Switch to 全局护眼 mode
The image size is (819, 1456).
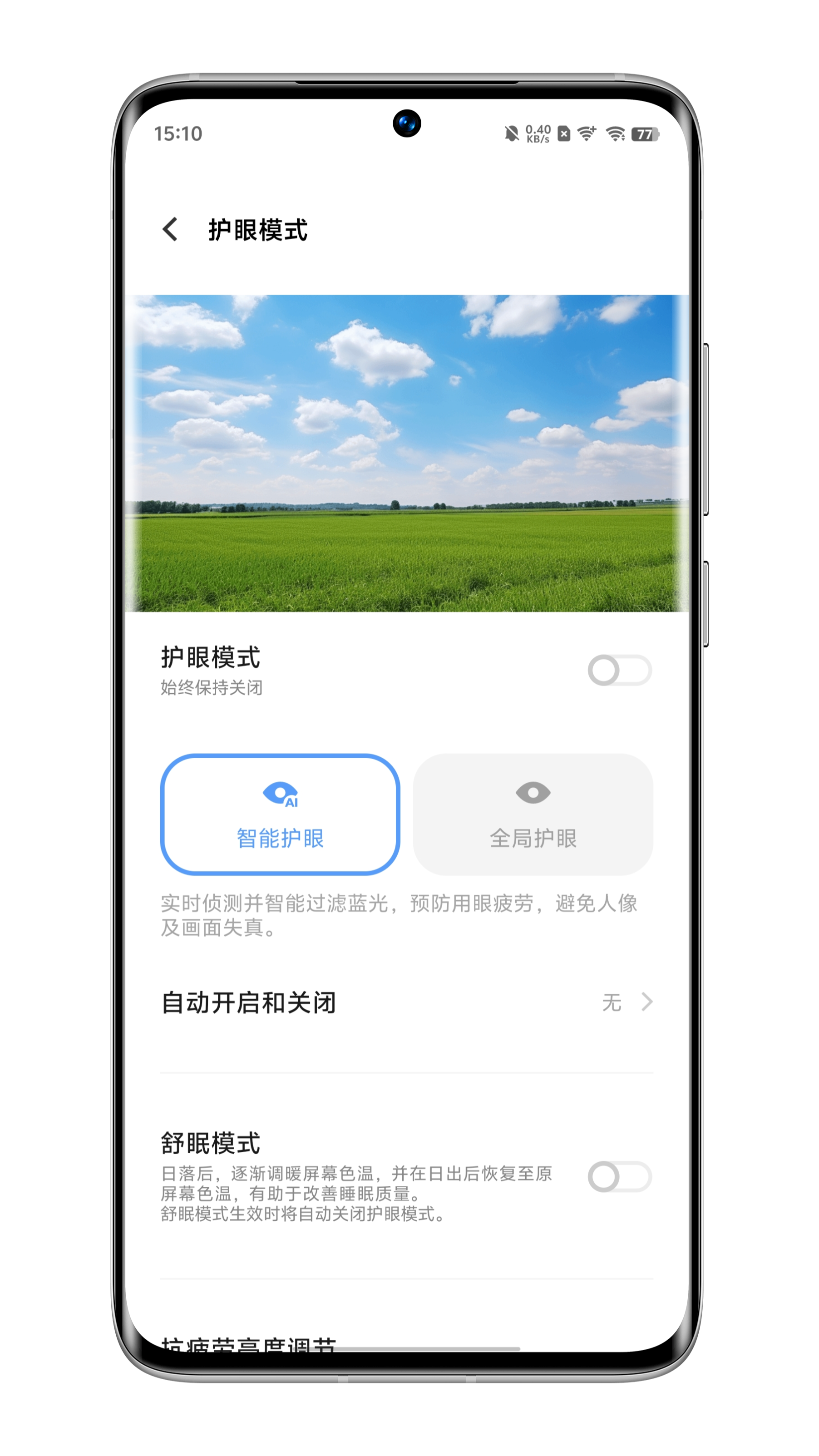point(533,814)
